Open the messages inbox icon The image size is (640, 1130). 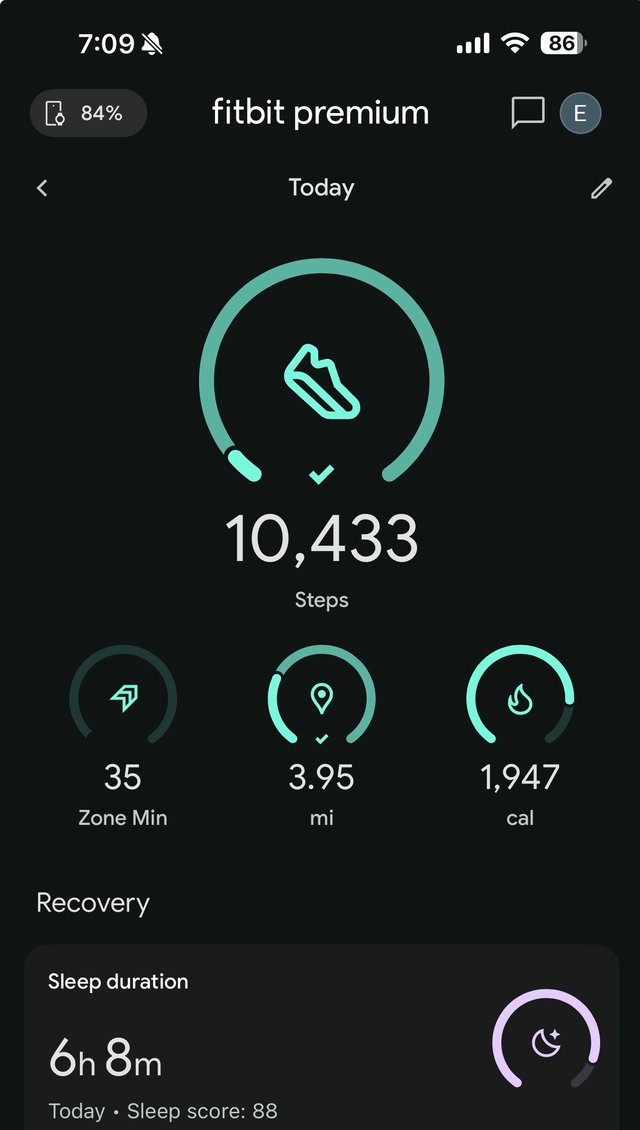pos(527,113)
